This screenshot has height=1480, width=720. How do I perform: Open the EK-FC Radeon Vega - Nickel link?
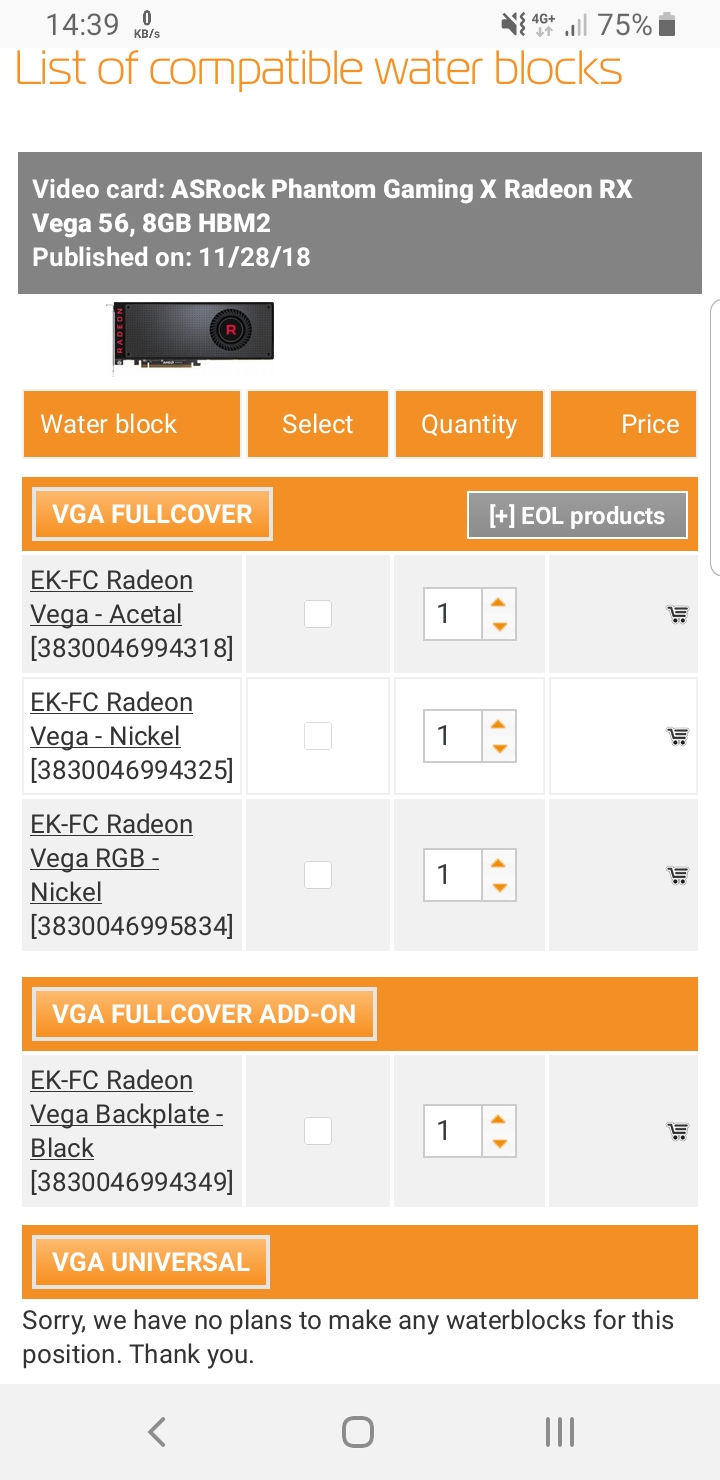(x=111, y=719)
